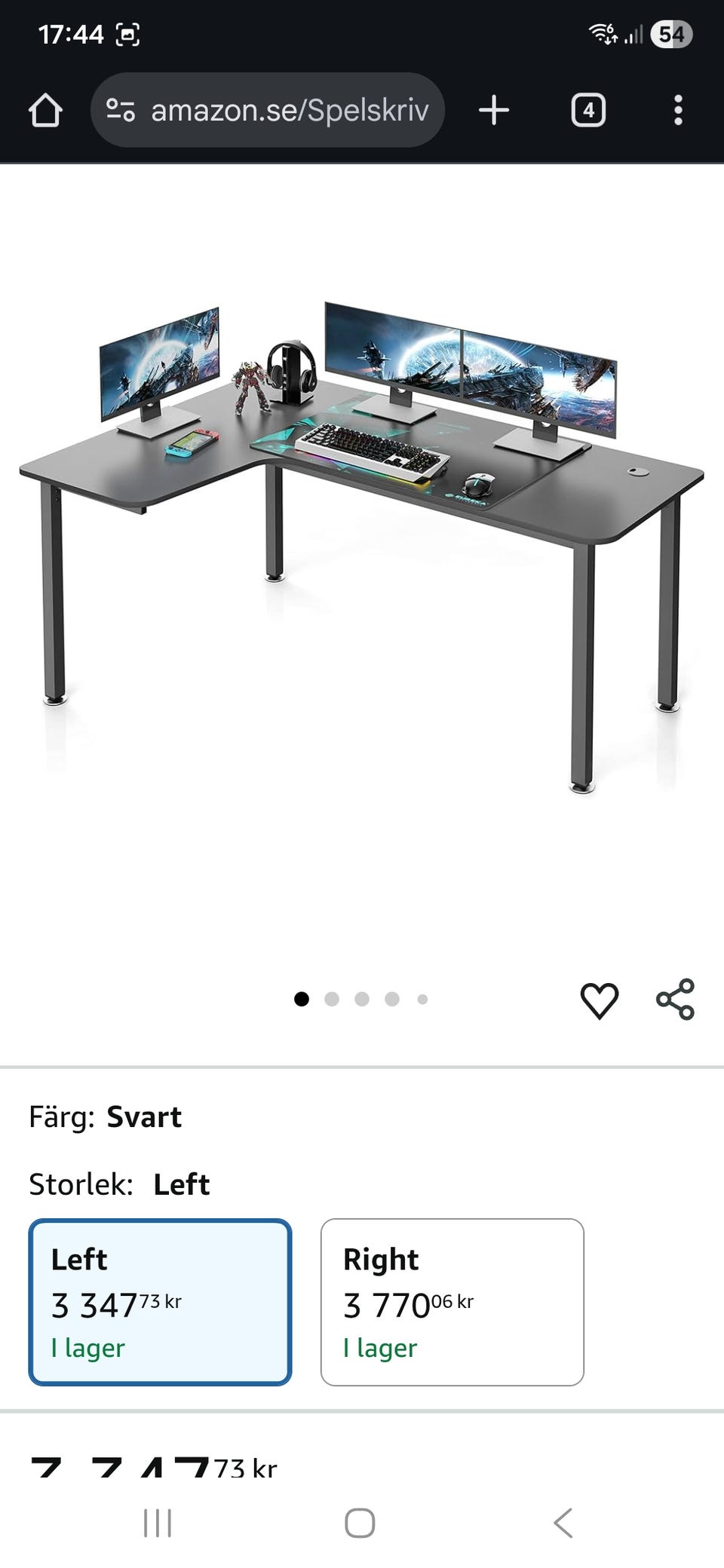Viewport: 724px width, 1568px height.
Task: Tap the browser home icon
Action: pyautogui.click(x=45, y=110)
